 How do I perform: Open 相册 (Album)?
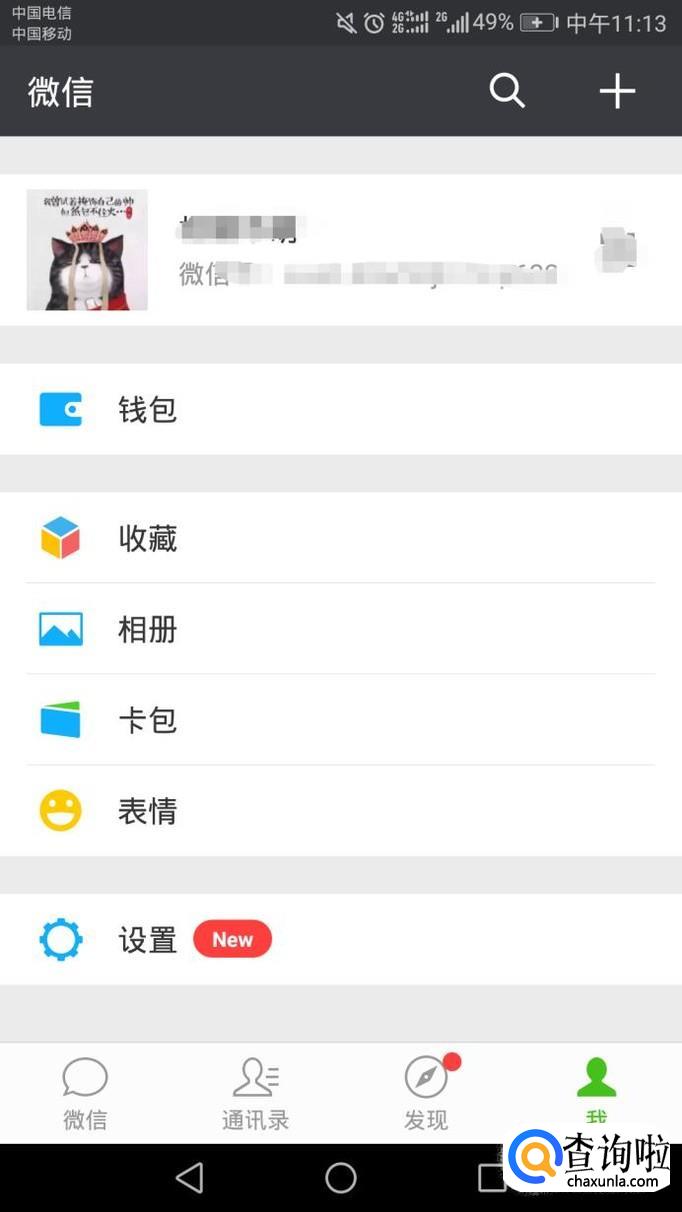340,629
